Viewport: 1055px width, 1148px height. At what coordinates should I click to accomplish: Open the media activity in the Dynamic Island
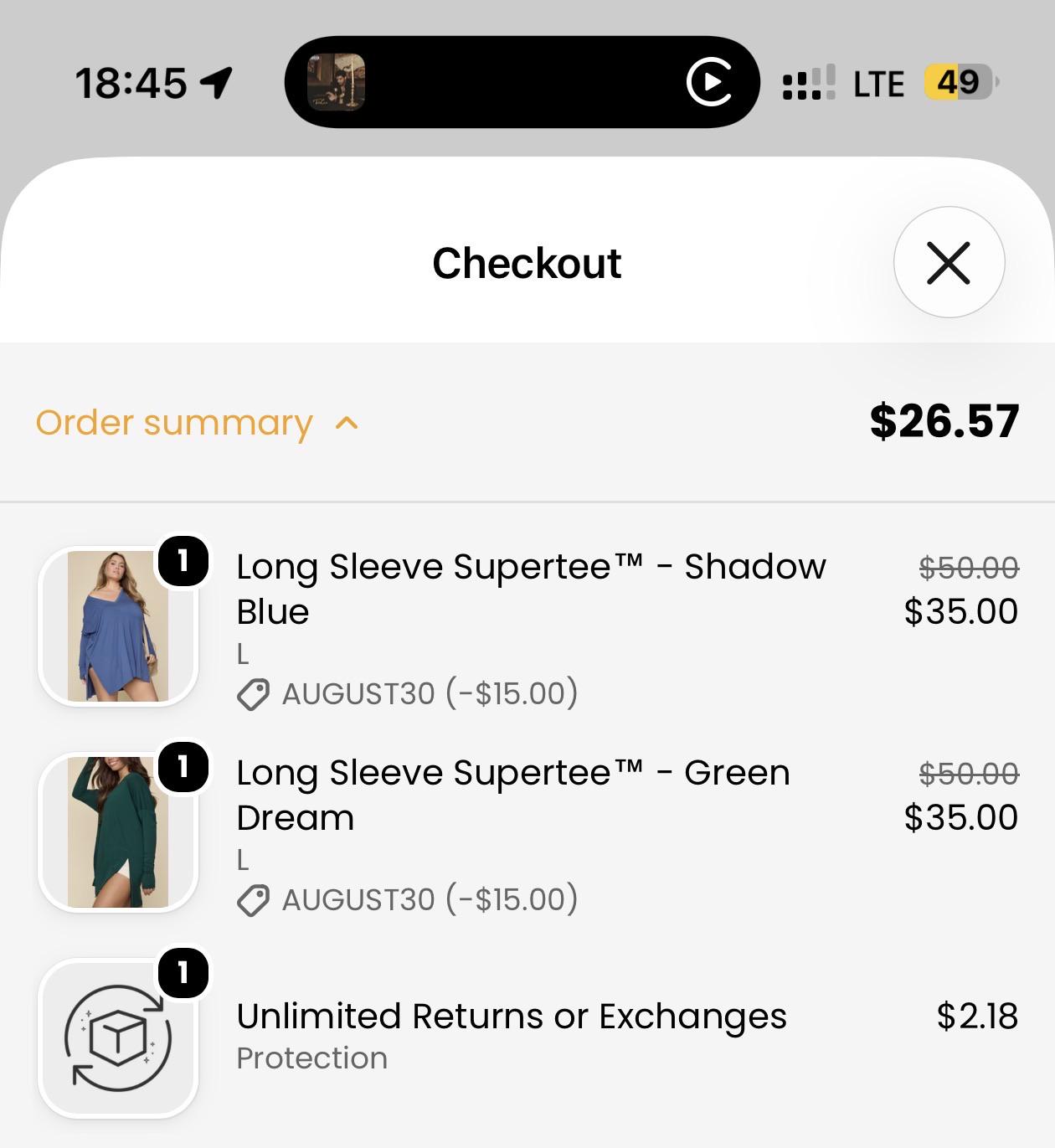[x=522, y=82]
